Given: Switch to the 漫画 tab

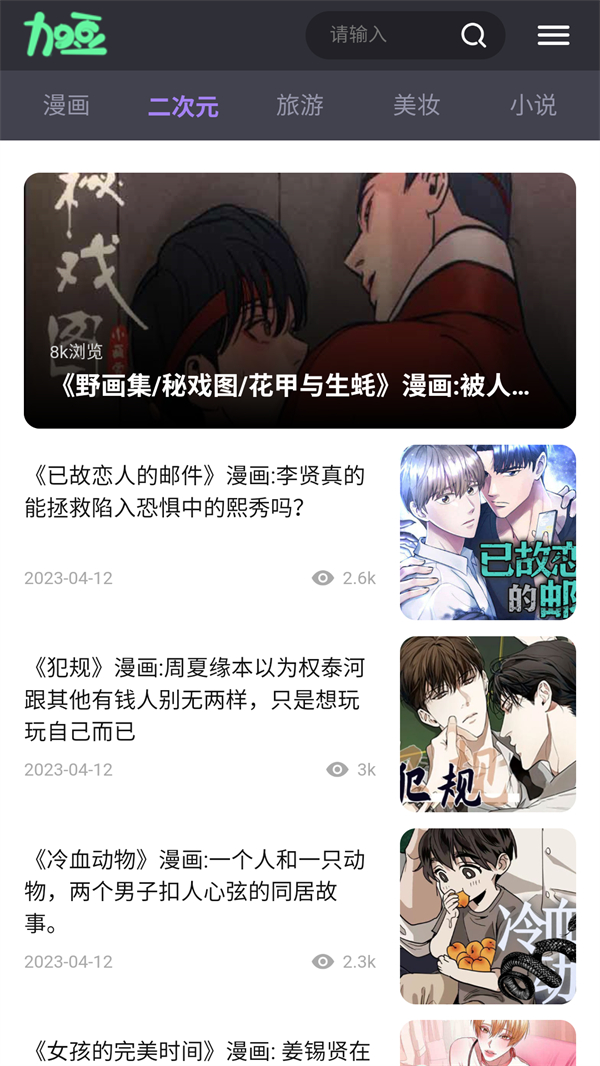Looking at the screenshot, I should point(67,105).
